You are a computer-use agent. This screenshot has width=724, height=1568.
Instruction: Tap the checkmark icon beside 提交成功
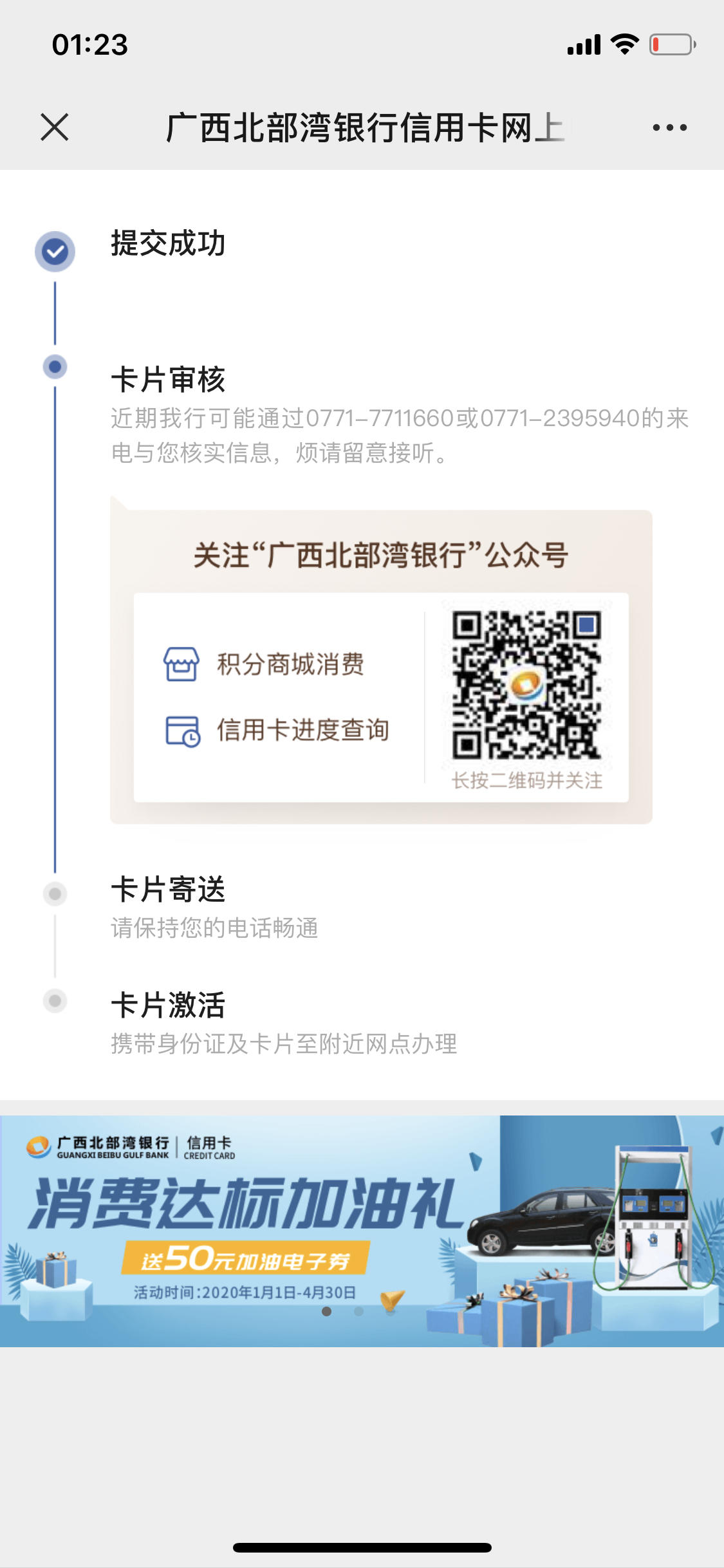pos(55,251)
